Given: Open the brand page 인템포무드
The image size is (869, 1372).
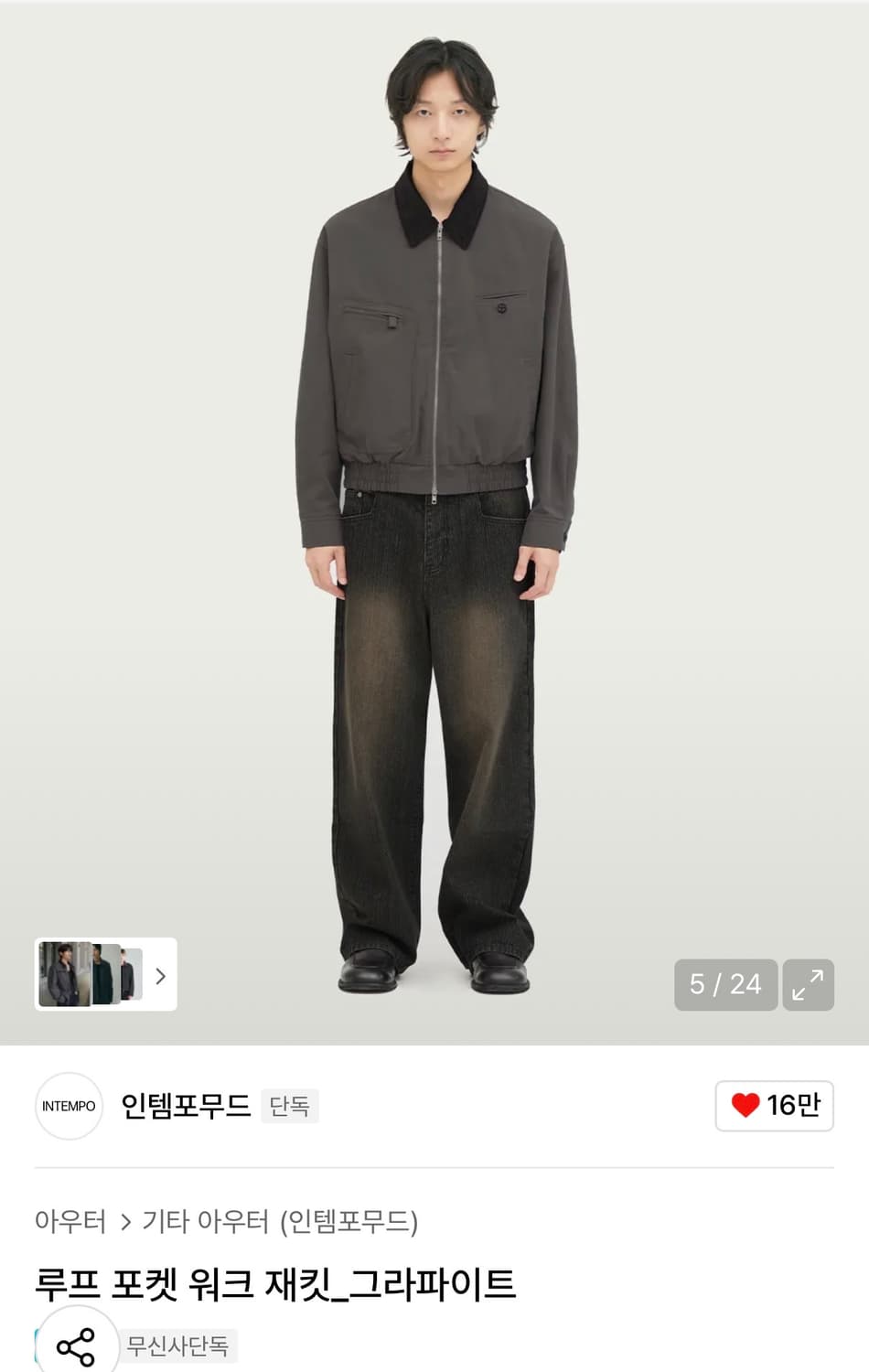Looking at the screenshot, I should pos(186,1107).
